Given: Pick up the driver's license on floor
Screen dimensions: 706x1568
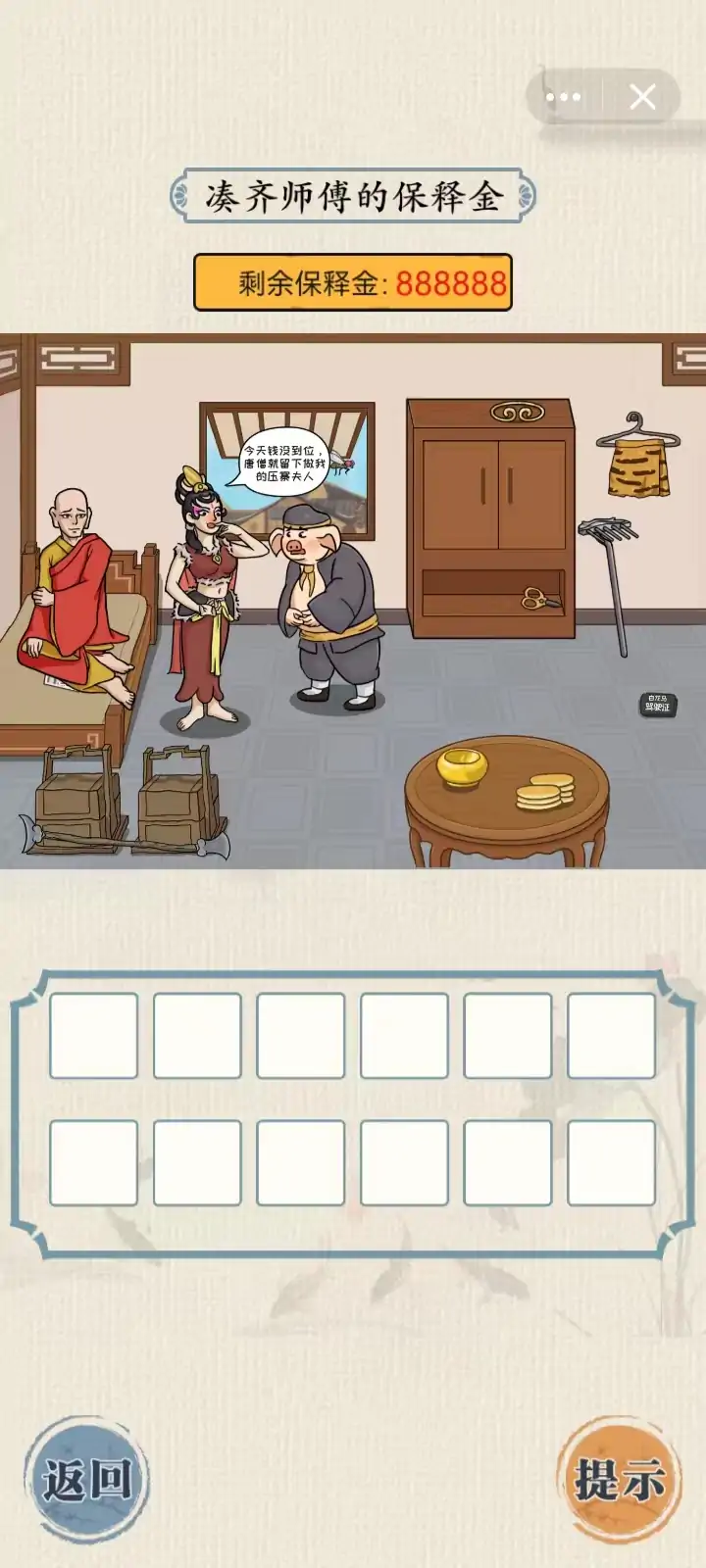Looking at the screenshot, I should click(x=657, y=705).
